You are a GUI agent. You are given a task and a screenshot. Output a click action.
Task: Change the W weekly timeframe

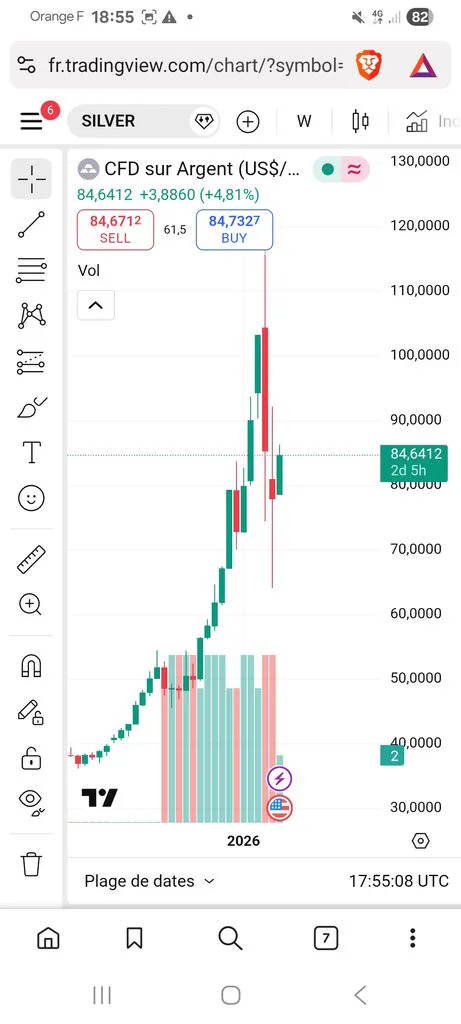[304, 121]
